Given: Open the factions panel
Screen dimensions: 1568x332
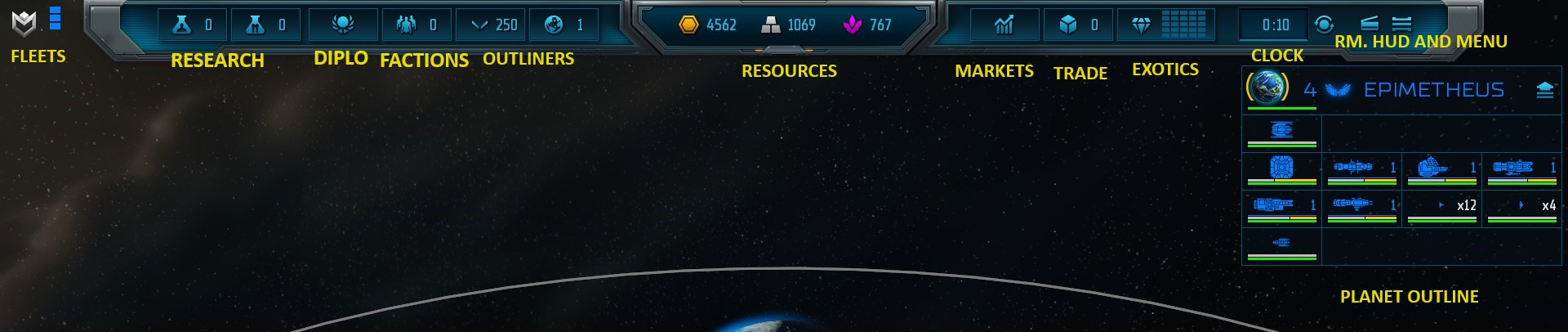Looking at the screenshot, I should click(x=416, y=25).
